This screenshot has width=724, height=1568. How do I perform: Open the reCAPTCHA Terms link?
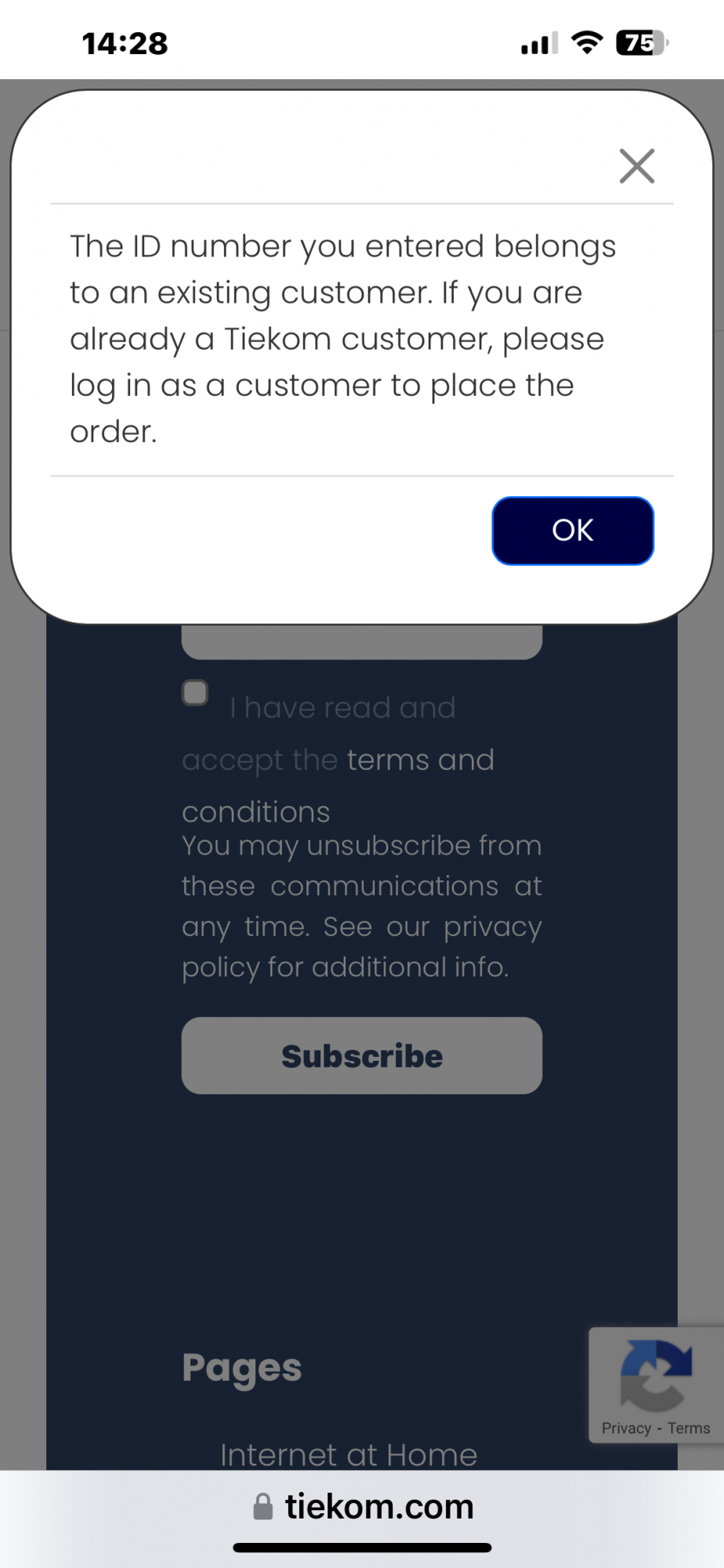point(689,1428)
